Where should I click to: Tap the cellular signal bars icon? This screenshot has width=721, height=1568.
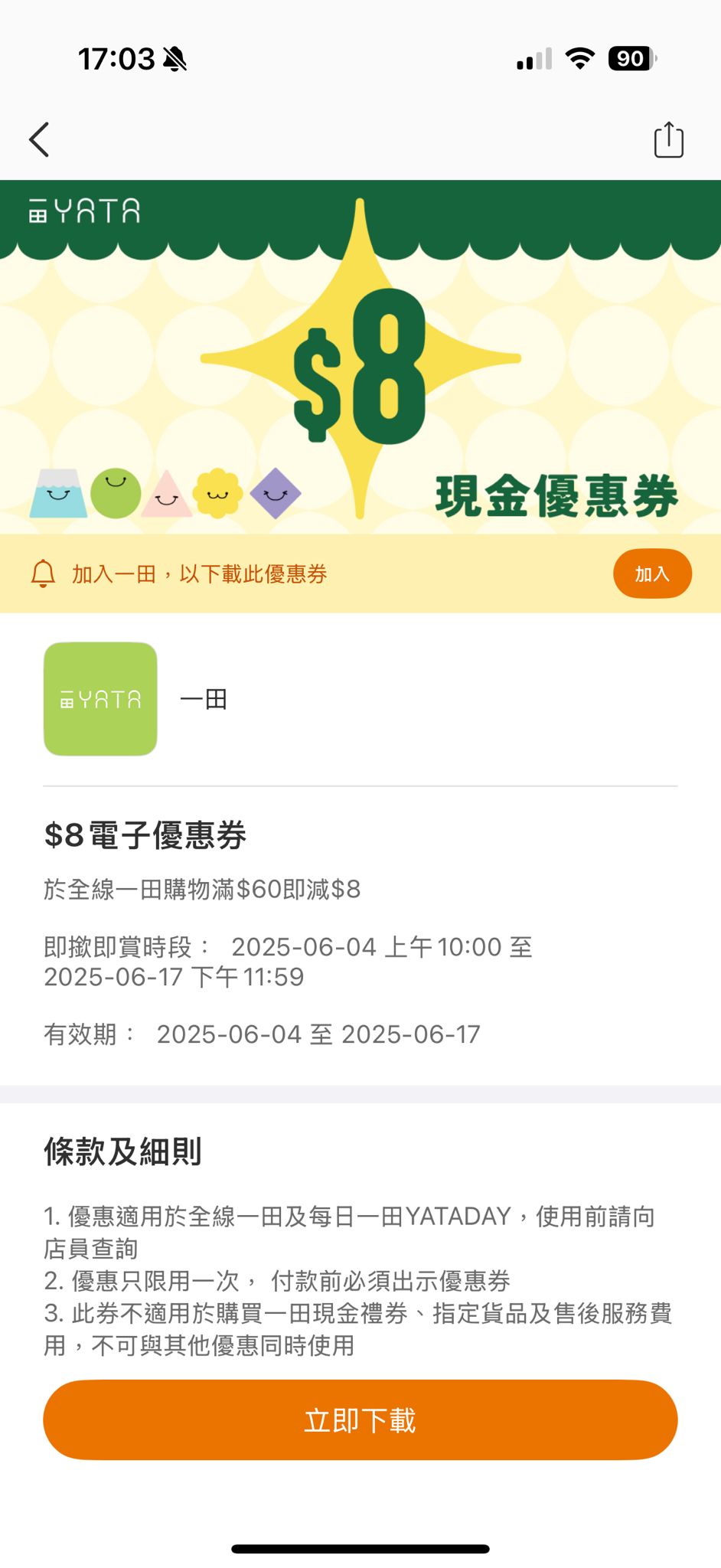(x=533, y=59)
